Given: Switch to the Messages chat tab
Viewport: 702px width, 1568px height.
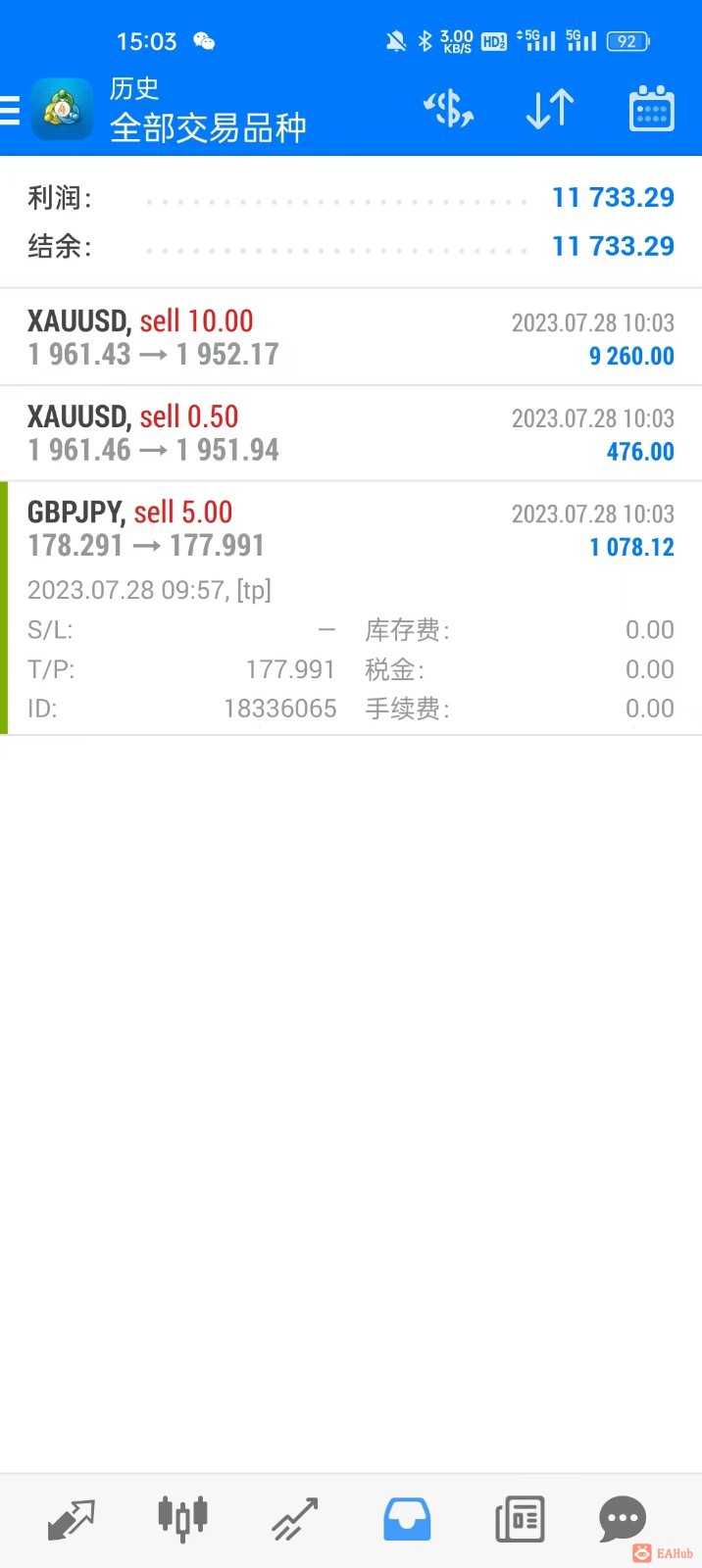Looking at the screenshot, I should (x=623, y=1520).
